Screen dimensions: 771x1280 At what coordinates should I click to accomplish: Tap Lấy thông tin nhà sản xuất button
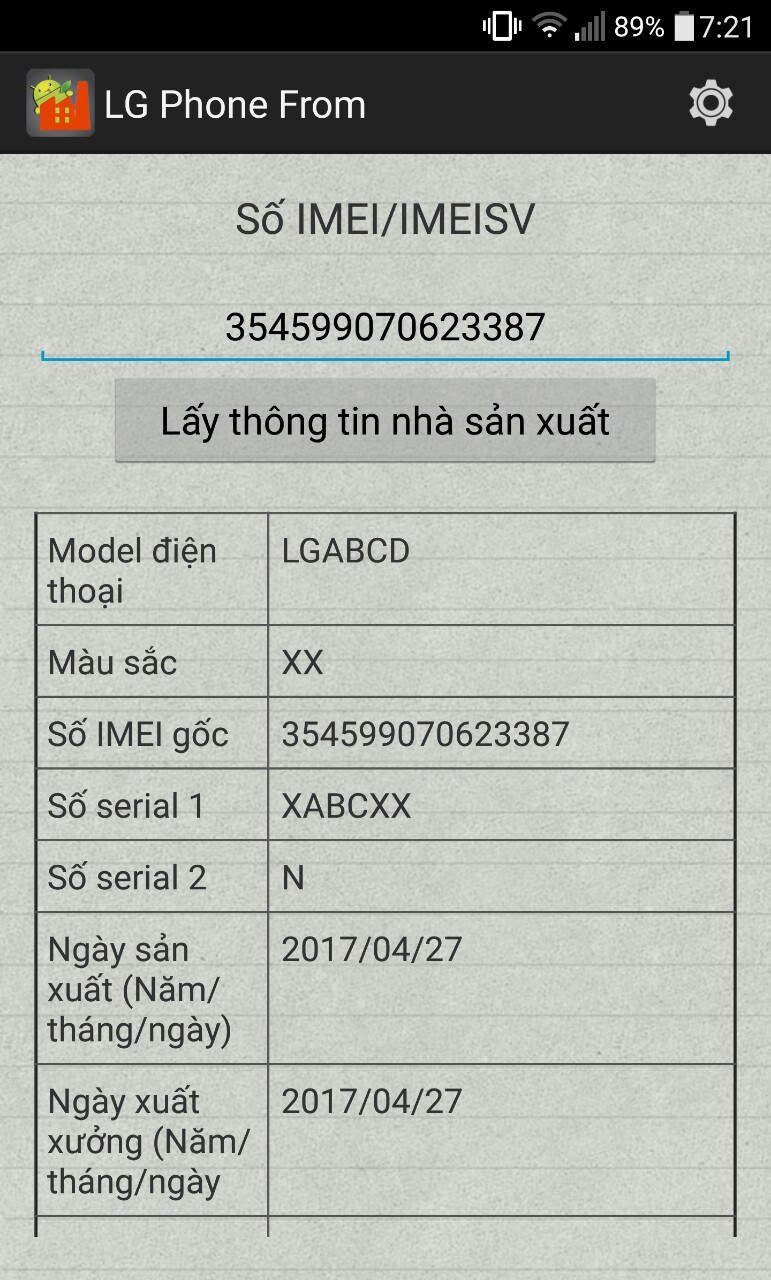pos(385,421)
